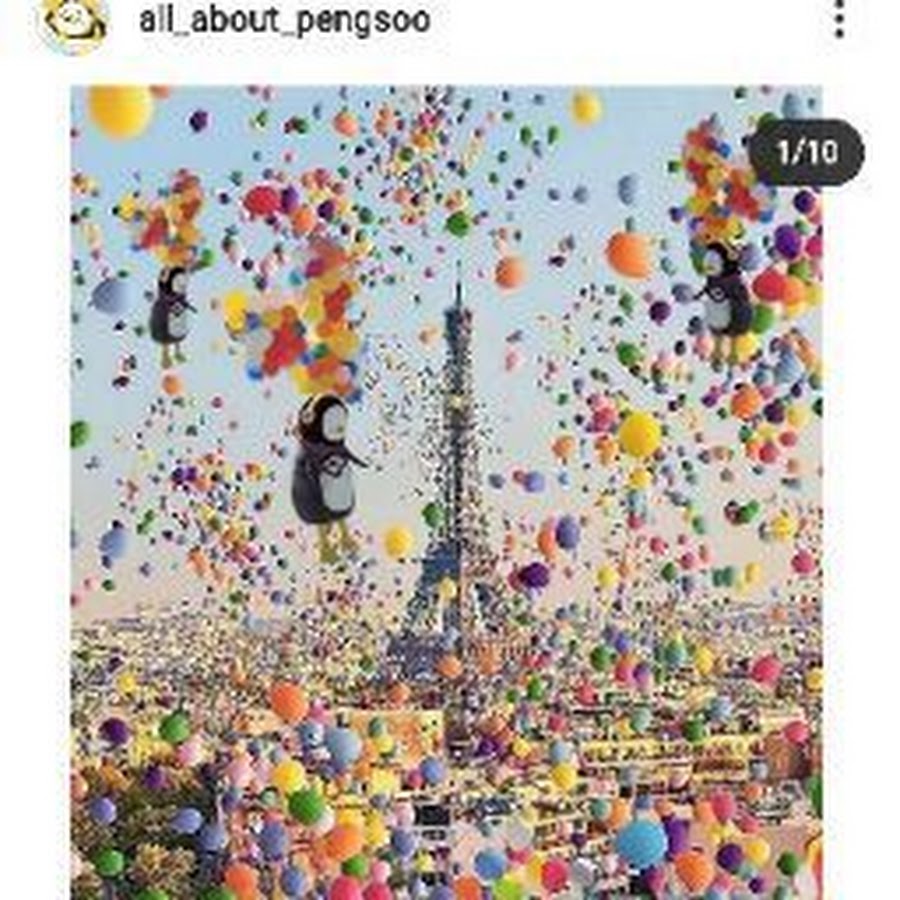Tap the balloon-filled Eiffel Tower post image
This screenshot has width=900, height=900.
pyautogui.click(x=446, y=492)
